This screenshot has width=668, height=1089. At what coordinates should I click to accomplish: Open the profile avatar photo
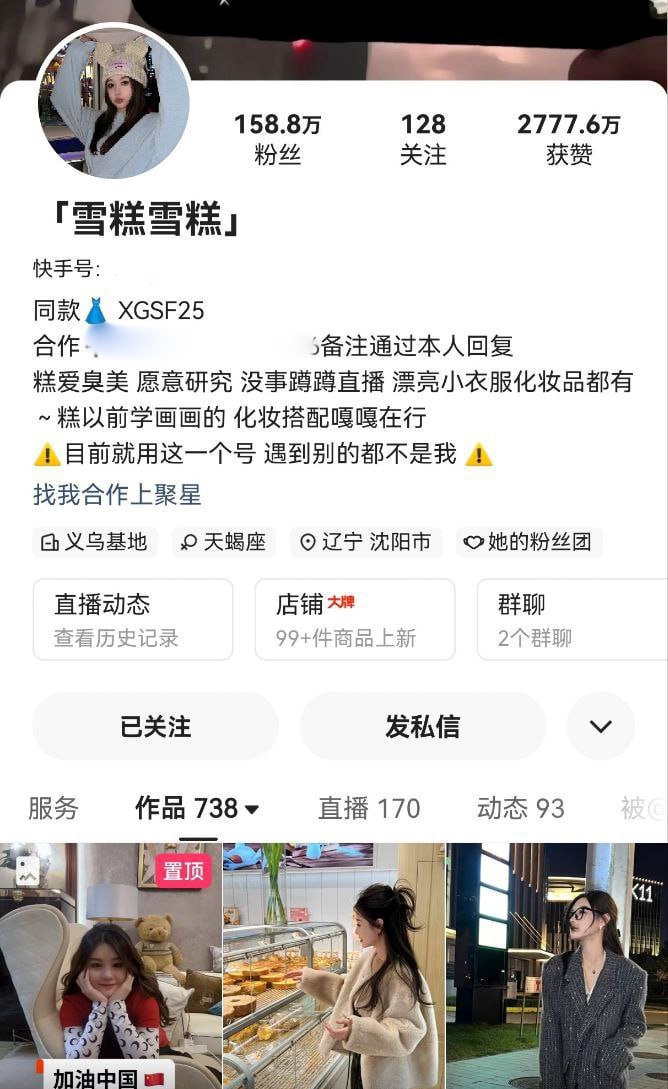[113, 103]
